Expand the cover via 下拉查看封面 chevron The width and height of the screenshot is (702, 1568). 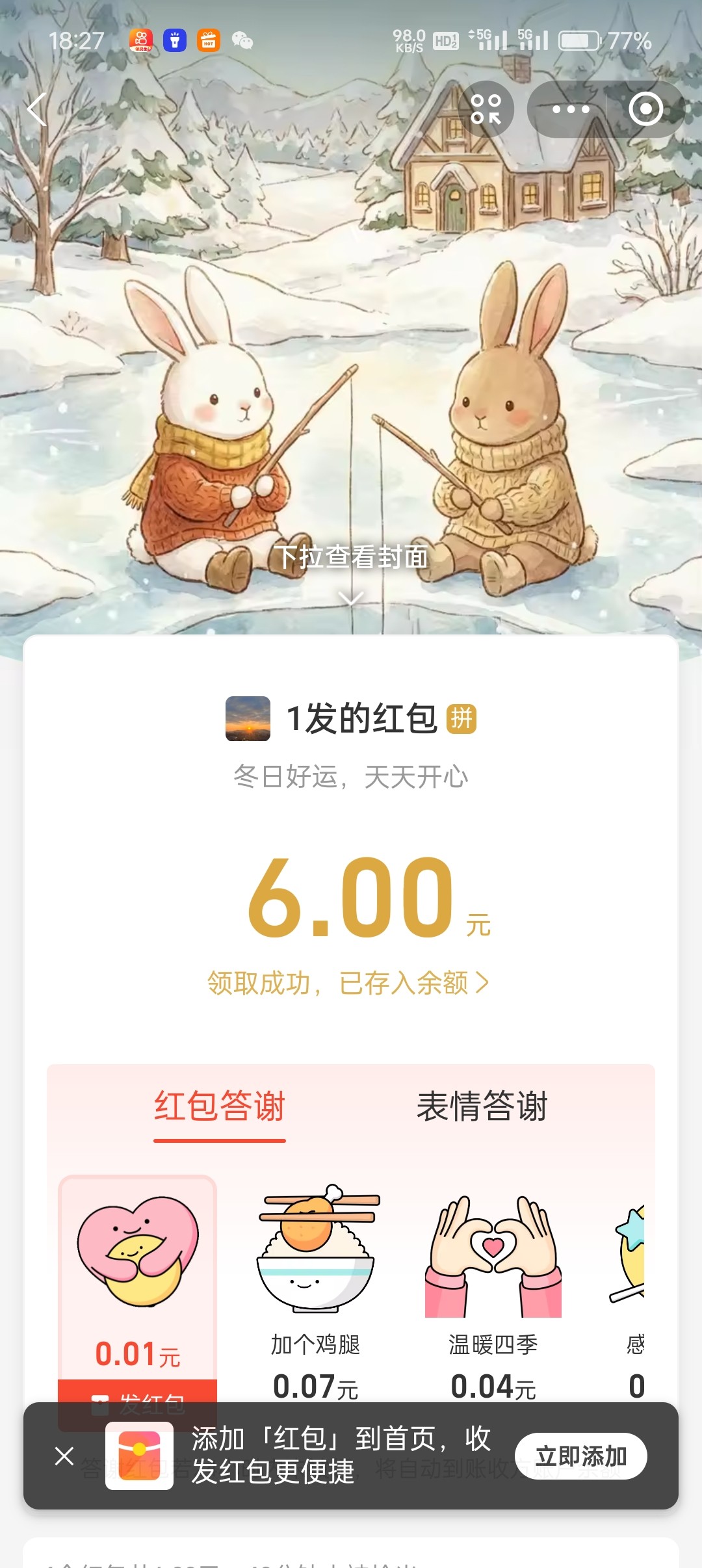coord(351,599)
